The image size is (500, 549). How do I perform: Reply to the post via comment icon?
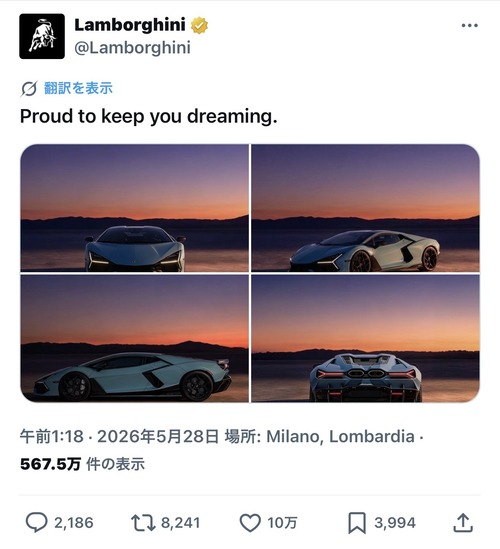pos(37,523)
